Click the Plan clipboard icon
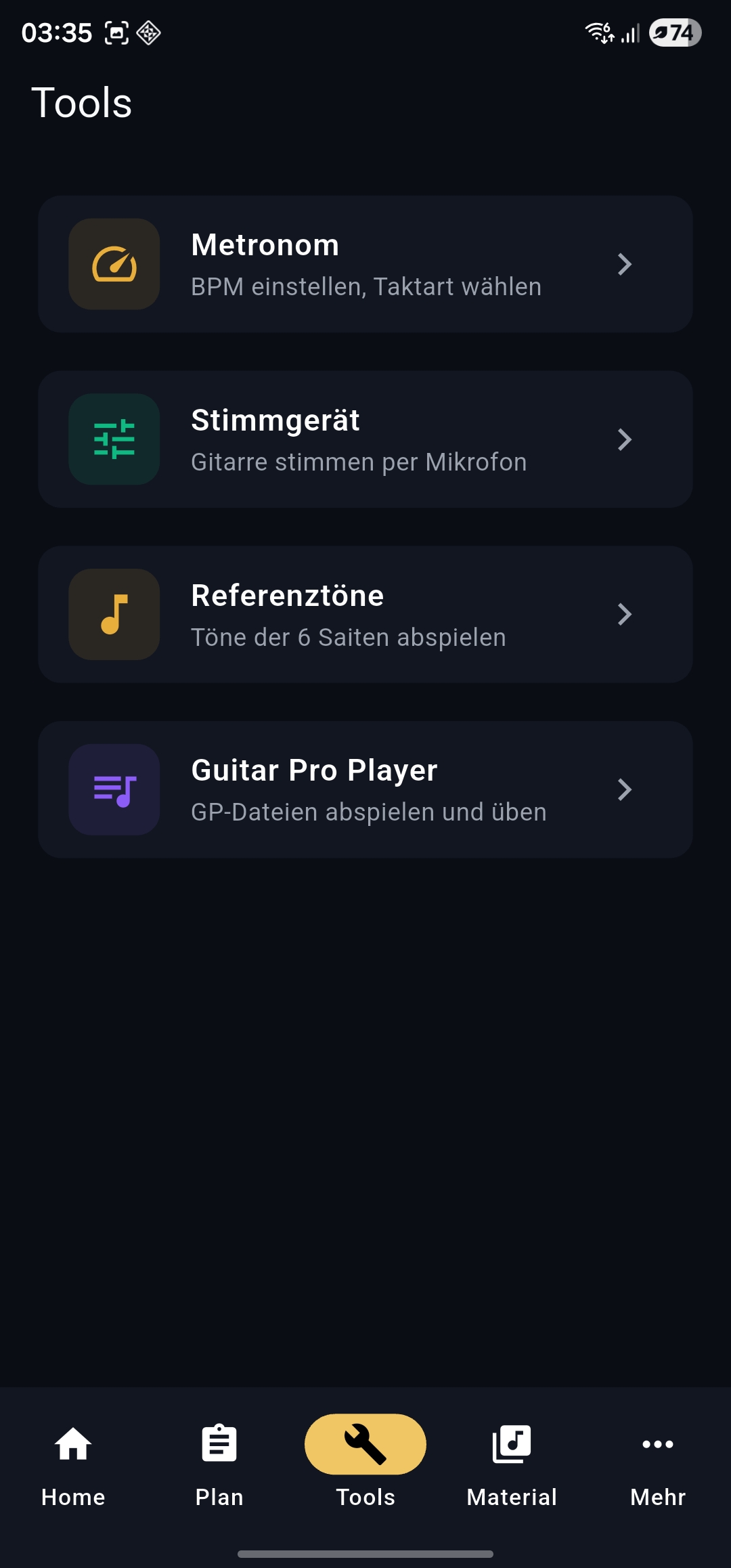The image size is (731, 1568). [x=219, y=1443]
